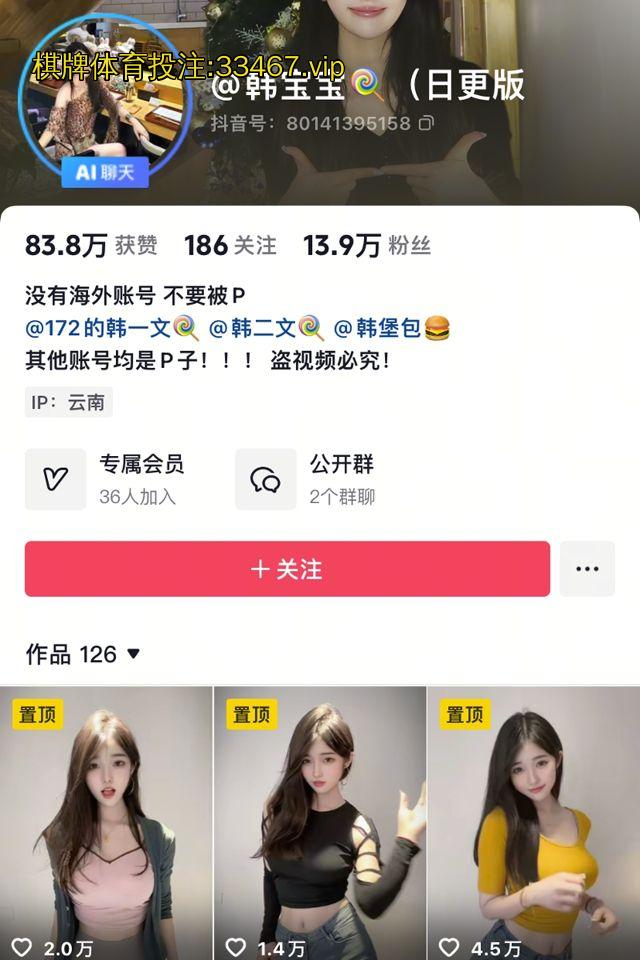This screenshot has width=640, height=960.
Task: Visit the @韩二文 profile link
Action: click(266, 327)
